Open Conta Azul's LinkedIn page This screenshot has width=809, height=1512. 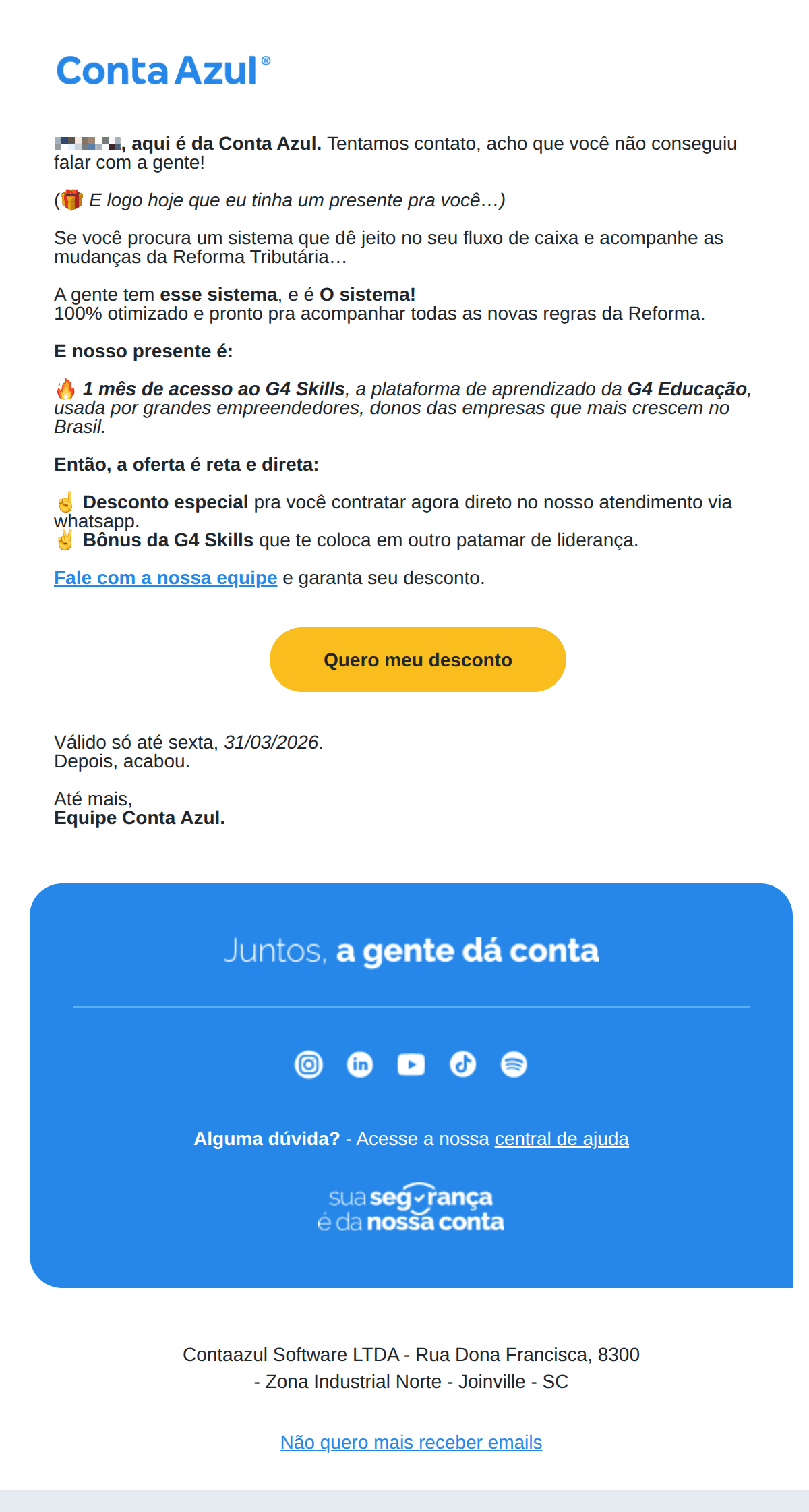tap(360, 1064)
